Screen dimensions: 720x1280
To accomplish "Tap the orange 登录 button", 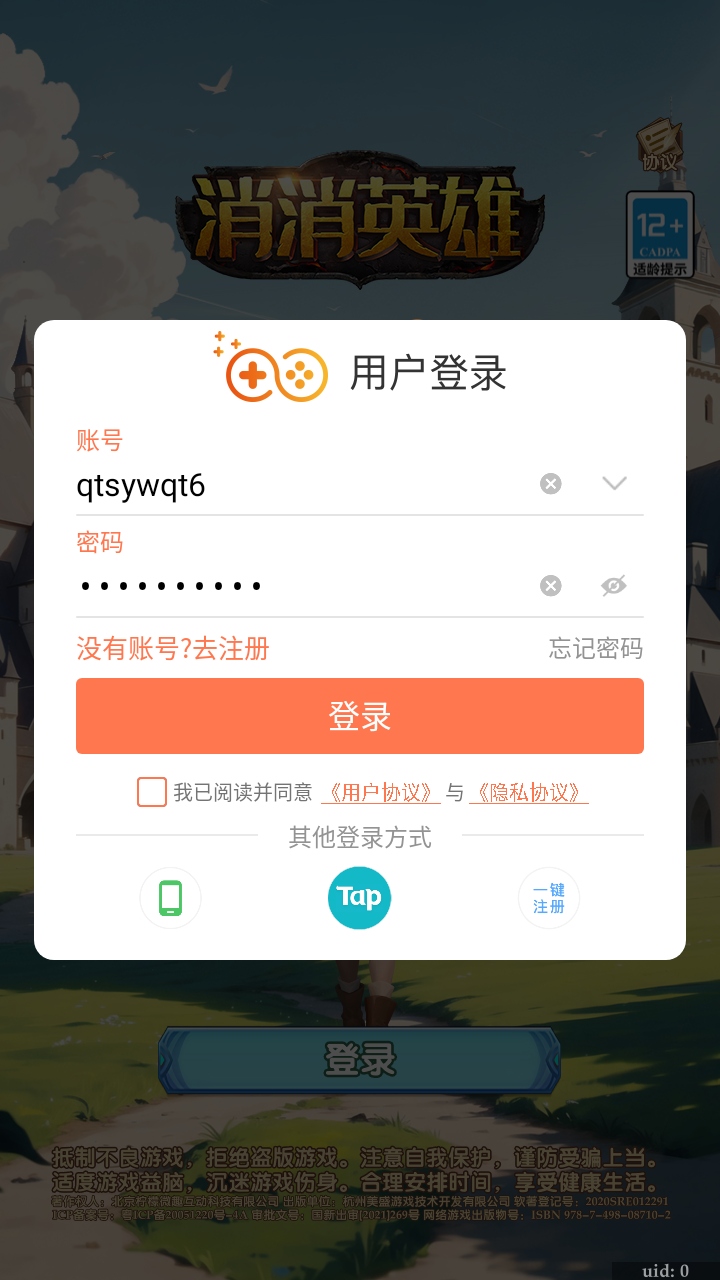I will tap(360, 716).
